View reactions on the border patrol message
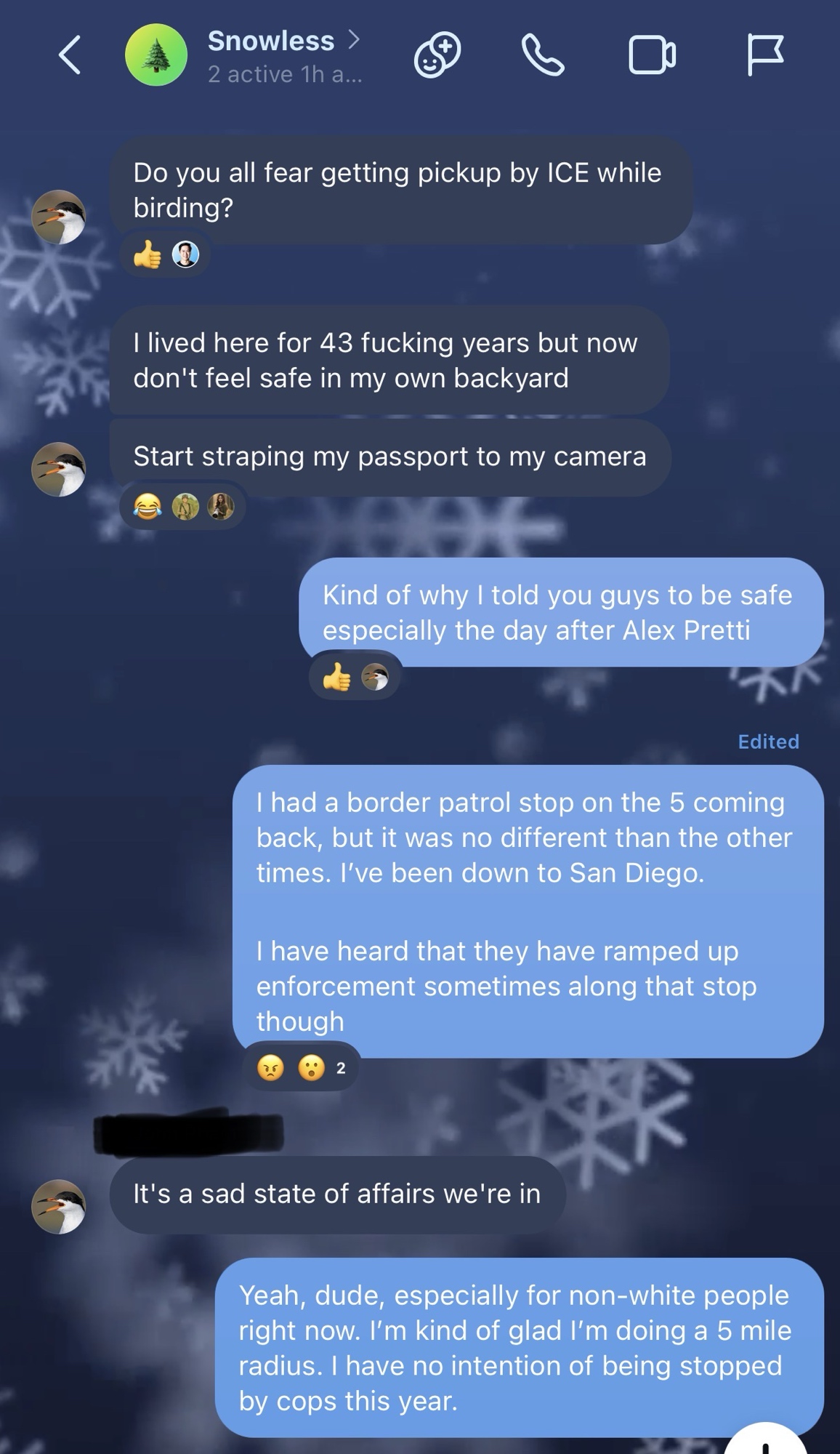This screenshot has height=1454, width=840. click(301, 1068)
